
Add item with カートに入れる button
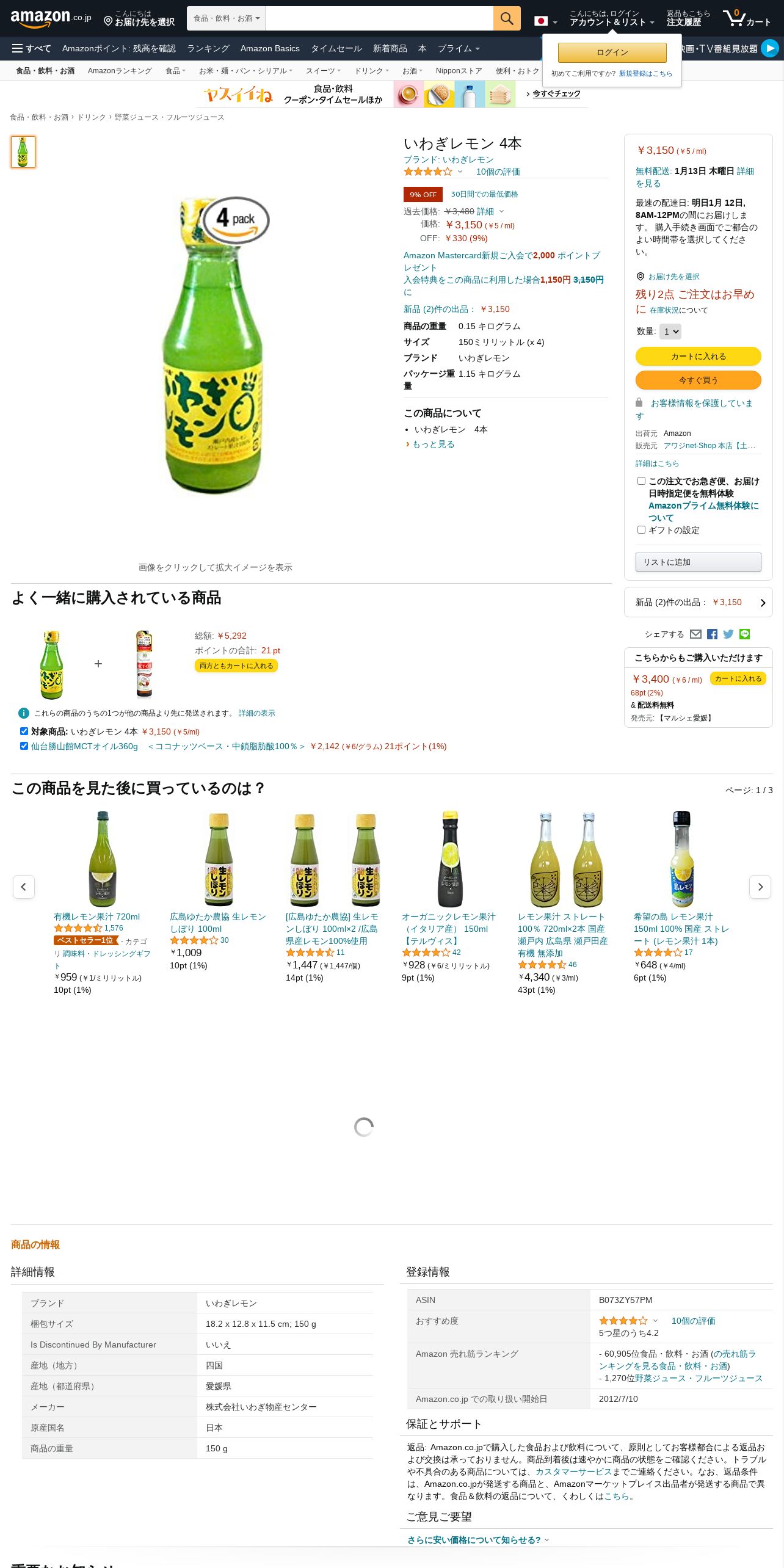click(698, 356)
